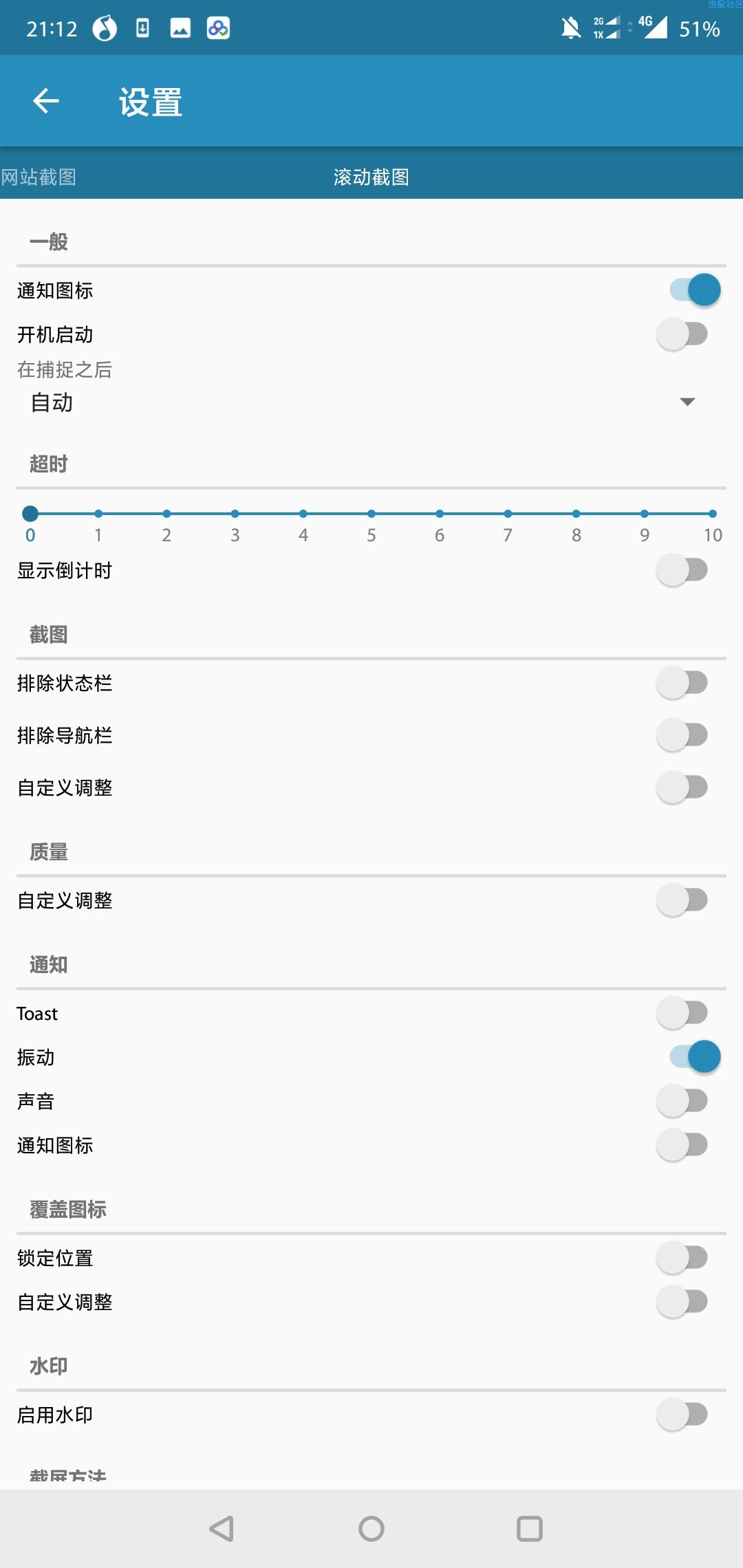Turn on 自定义调整 under 质量
The width and height of the screenshot is (743, 1568).
click(x=682, y=900)
